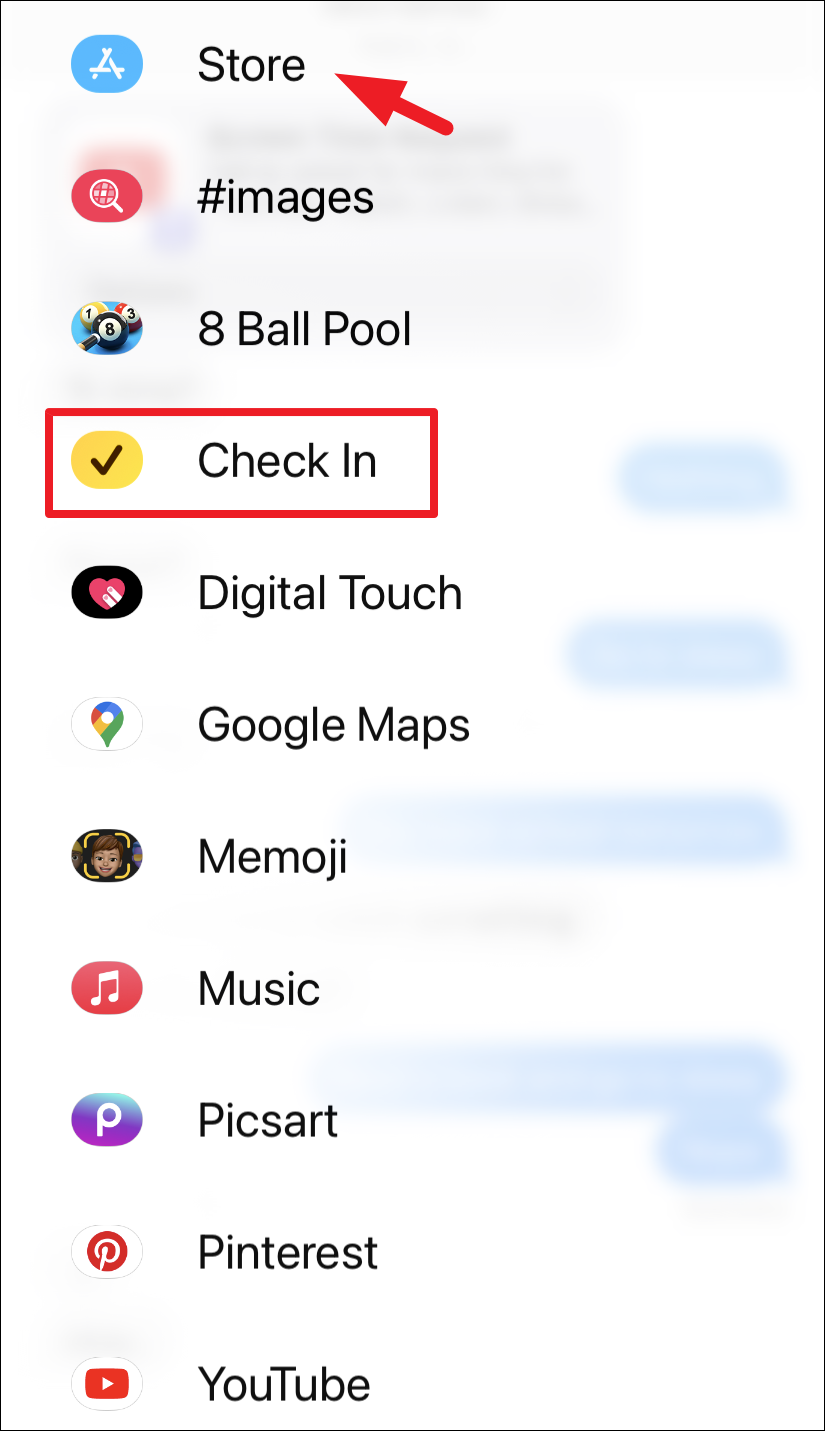825x1431 pixels.
Task: Select Pinterest from the list
Action: tap(287, 1253)
